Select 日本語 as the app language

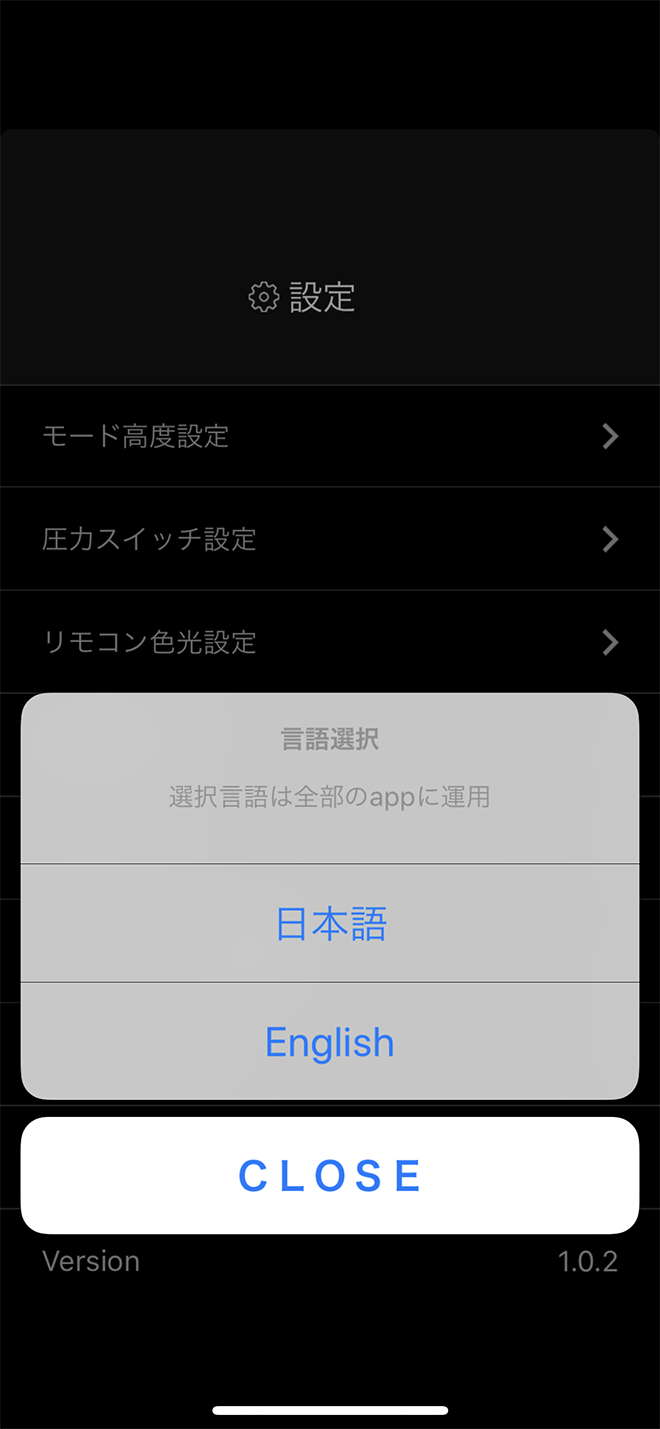click(330, 924)
